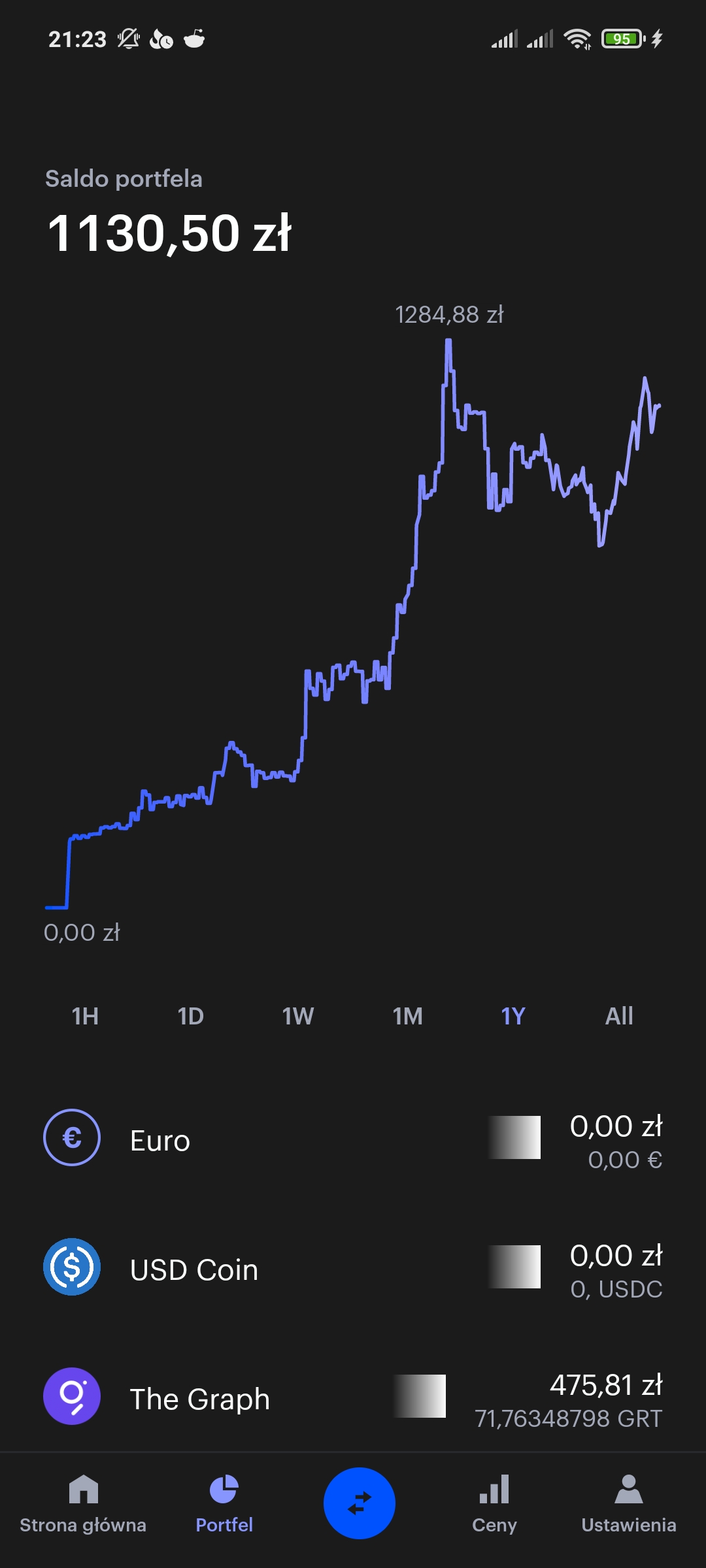The height and width of the screenshot is (1568, 706).
Task: Select the 1D chart range
Action: tap(191, 1016)
